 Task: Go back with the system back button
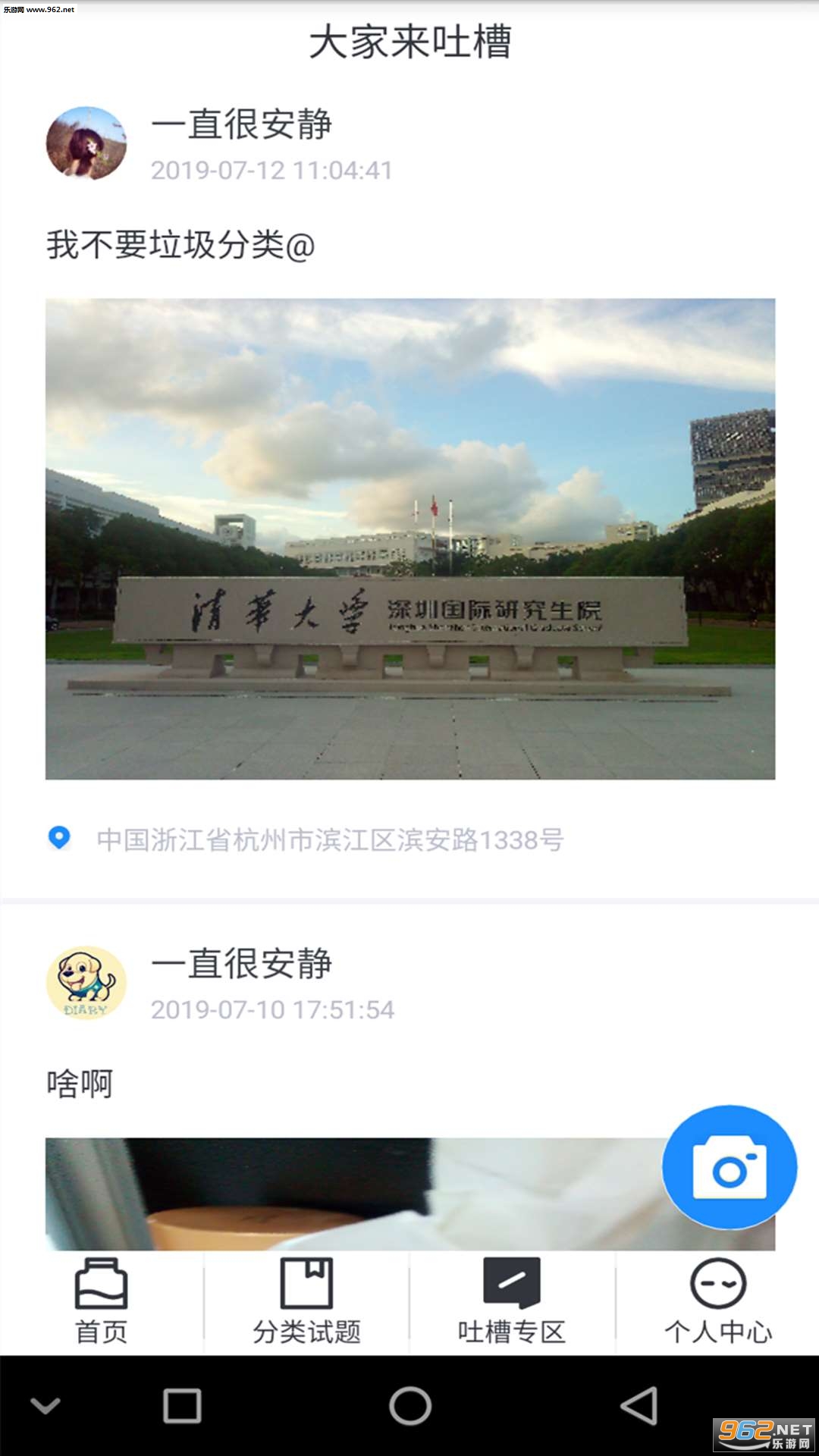[x=639, y=1406]
